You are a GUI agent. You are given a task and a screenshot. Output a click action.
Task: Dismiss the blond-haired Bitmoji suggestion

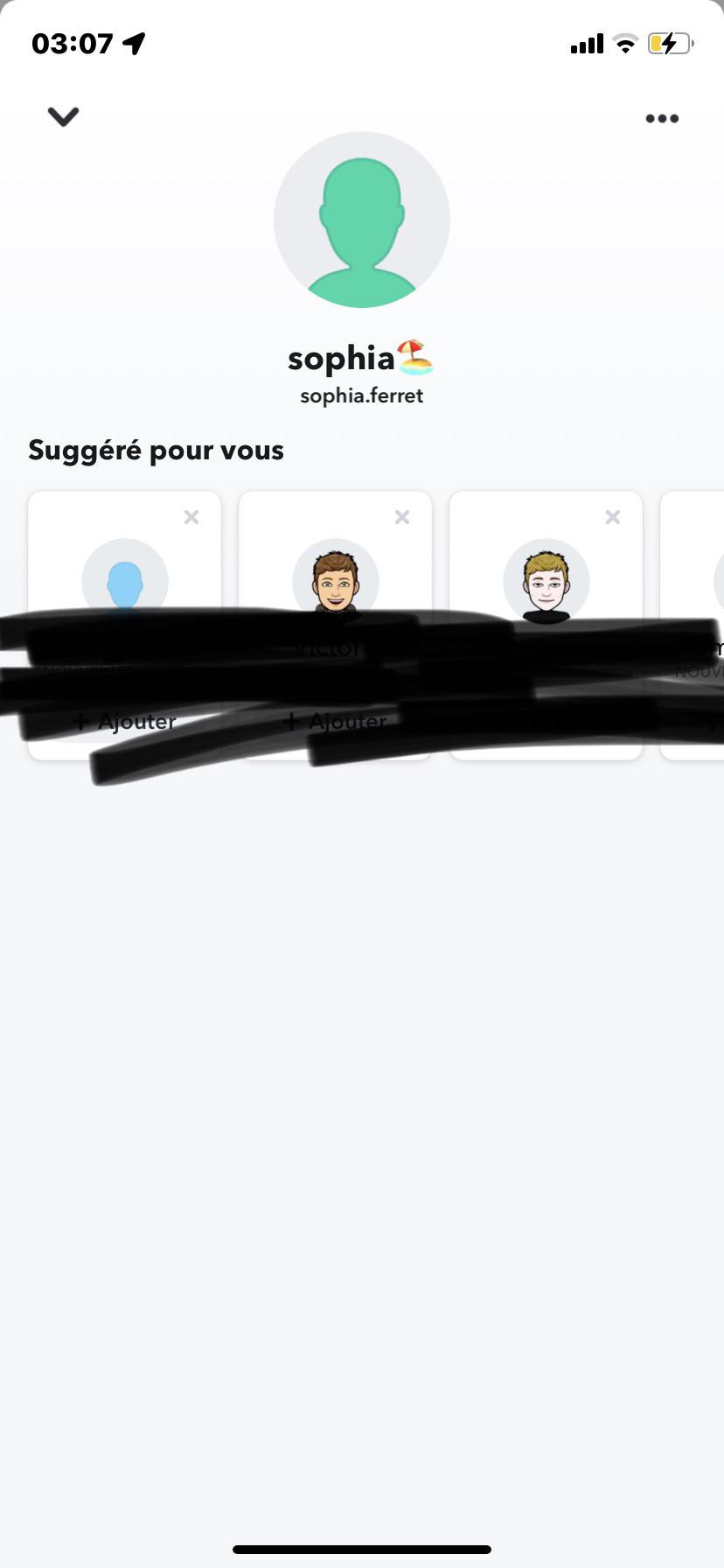tap(613, 517)
